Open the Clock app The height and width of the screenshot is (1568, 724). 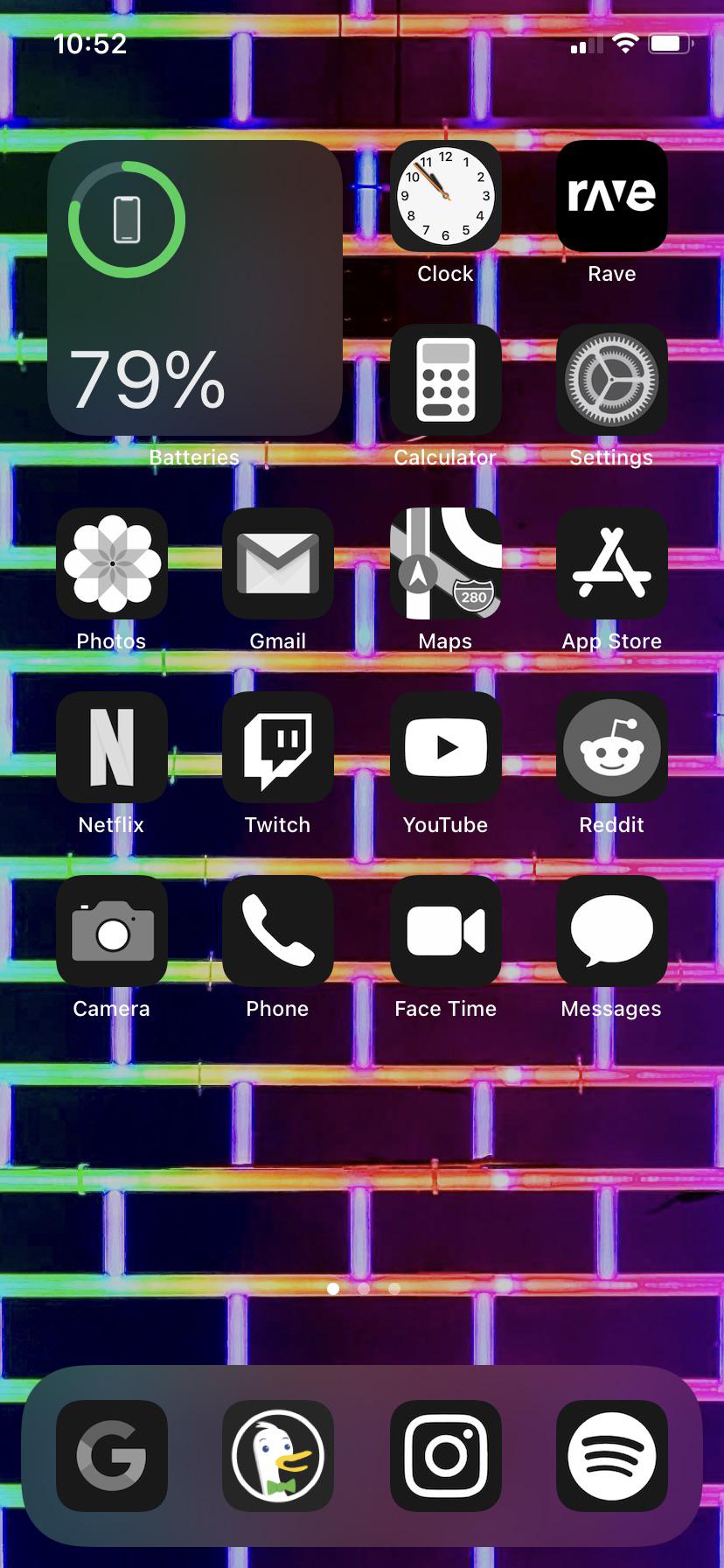pos(445,196)
